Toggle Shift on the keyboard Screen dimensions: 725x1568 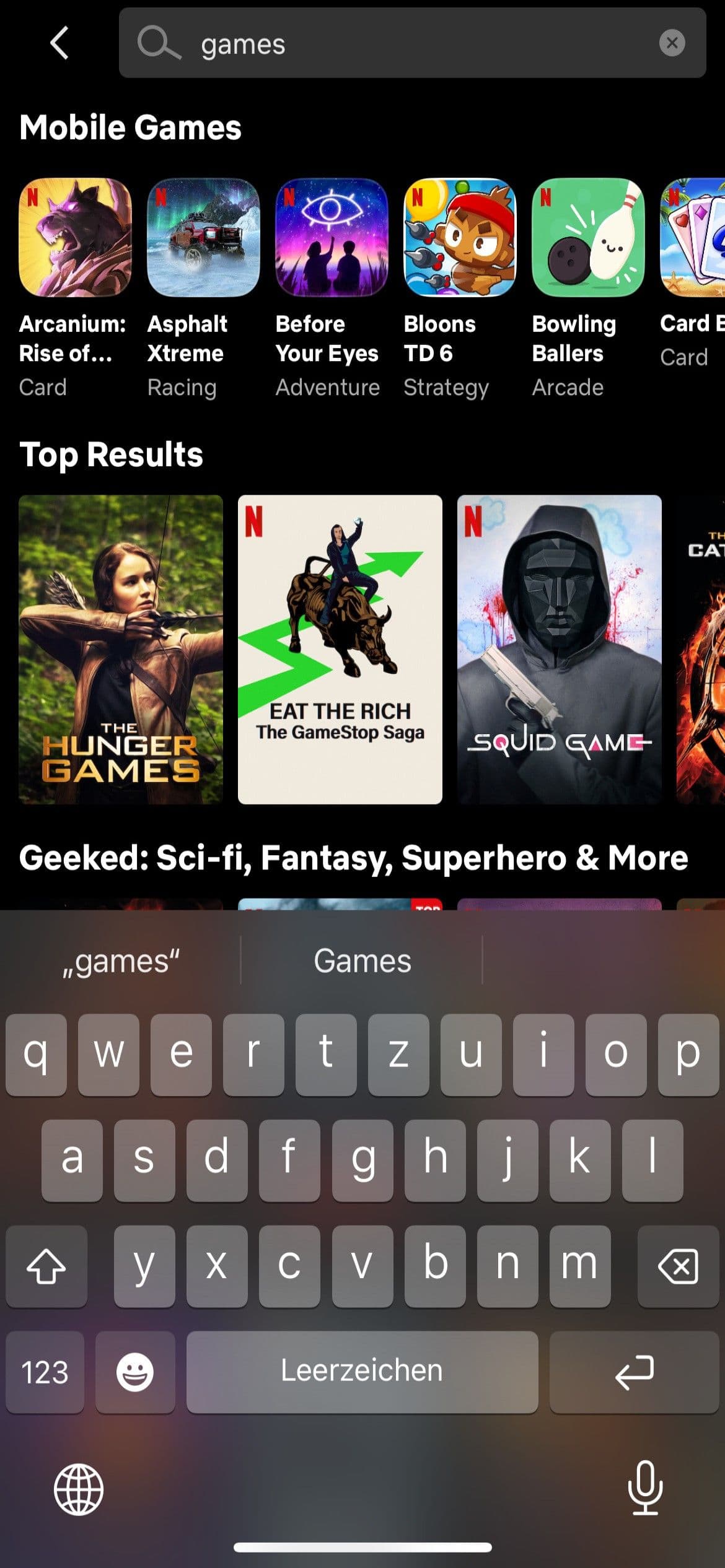tap(46, 1265)
